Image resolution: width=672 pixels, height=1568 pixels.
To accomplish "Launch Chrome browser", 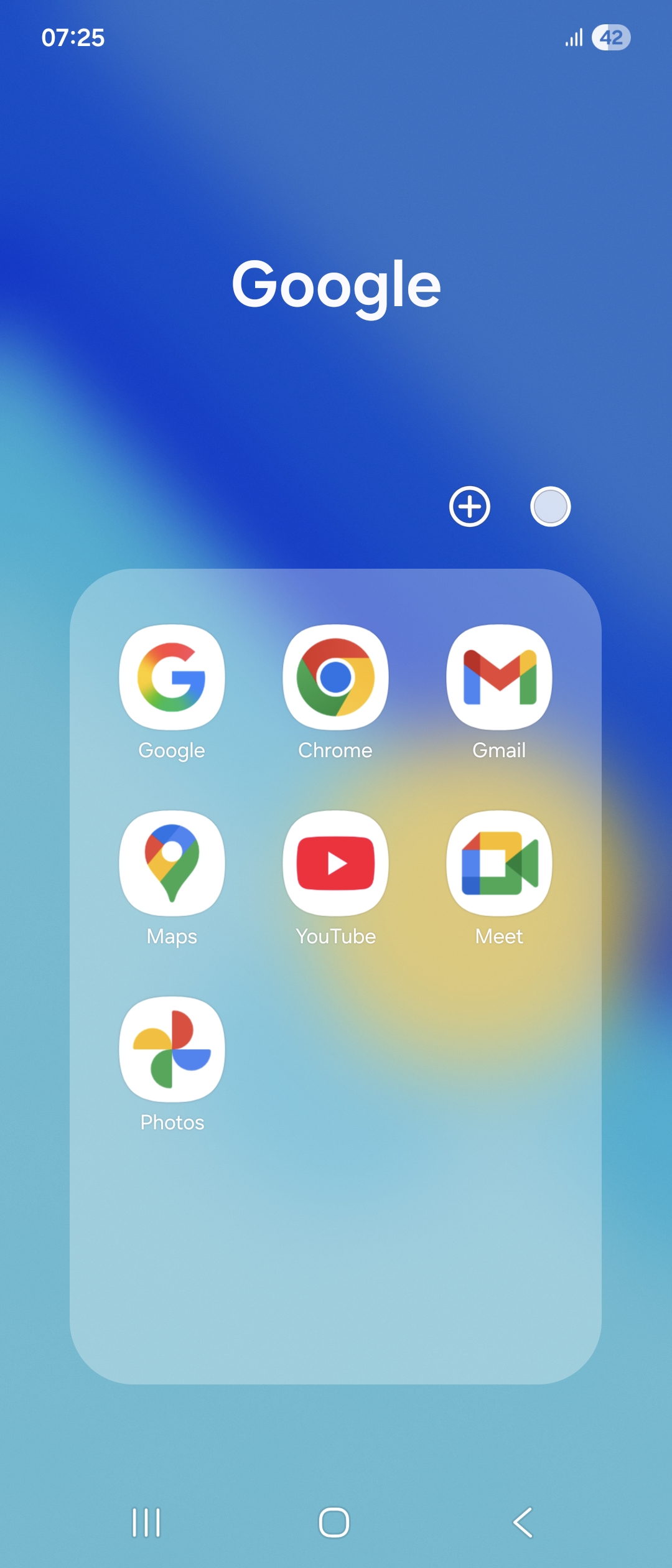I will click(335, 677).
